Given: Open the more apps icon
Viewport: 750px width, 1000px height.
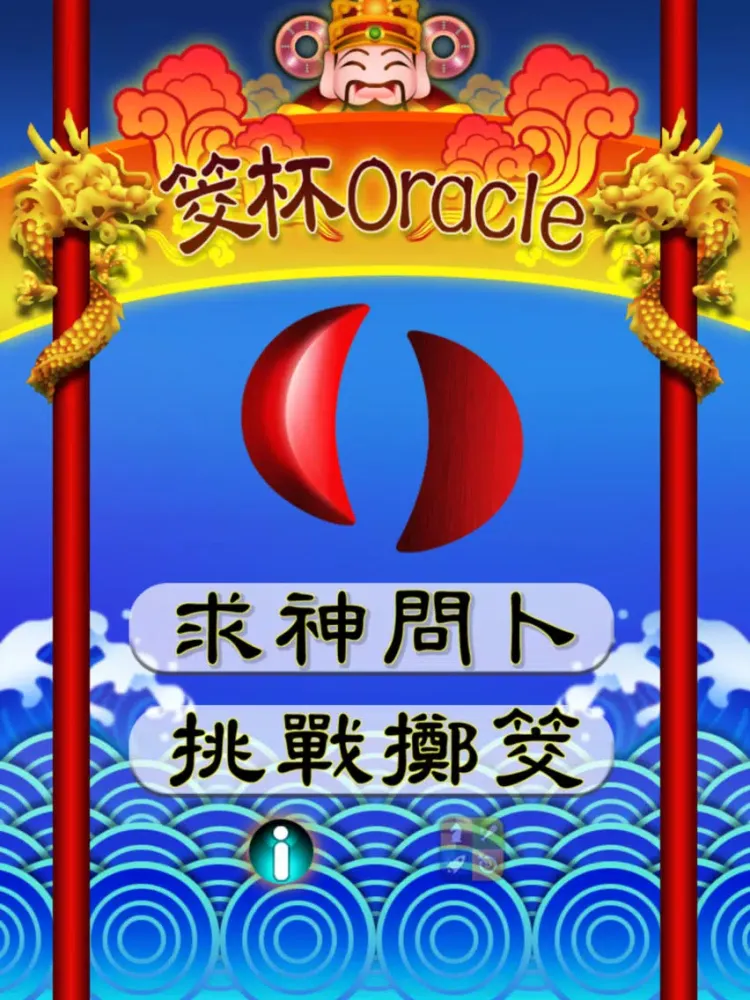Looking at the screenshot, I should pos(471,848).
